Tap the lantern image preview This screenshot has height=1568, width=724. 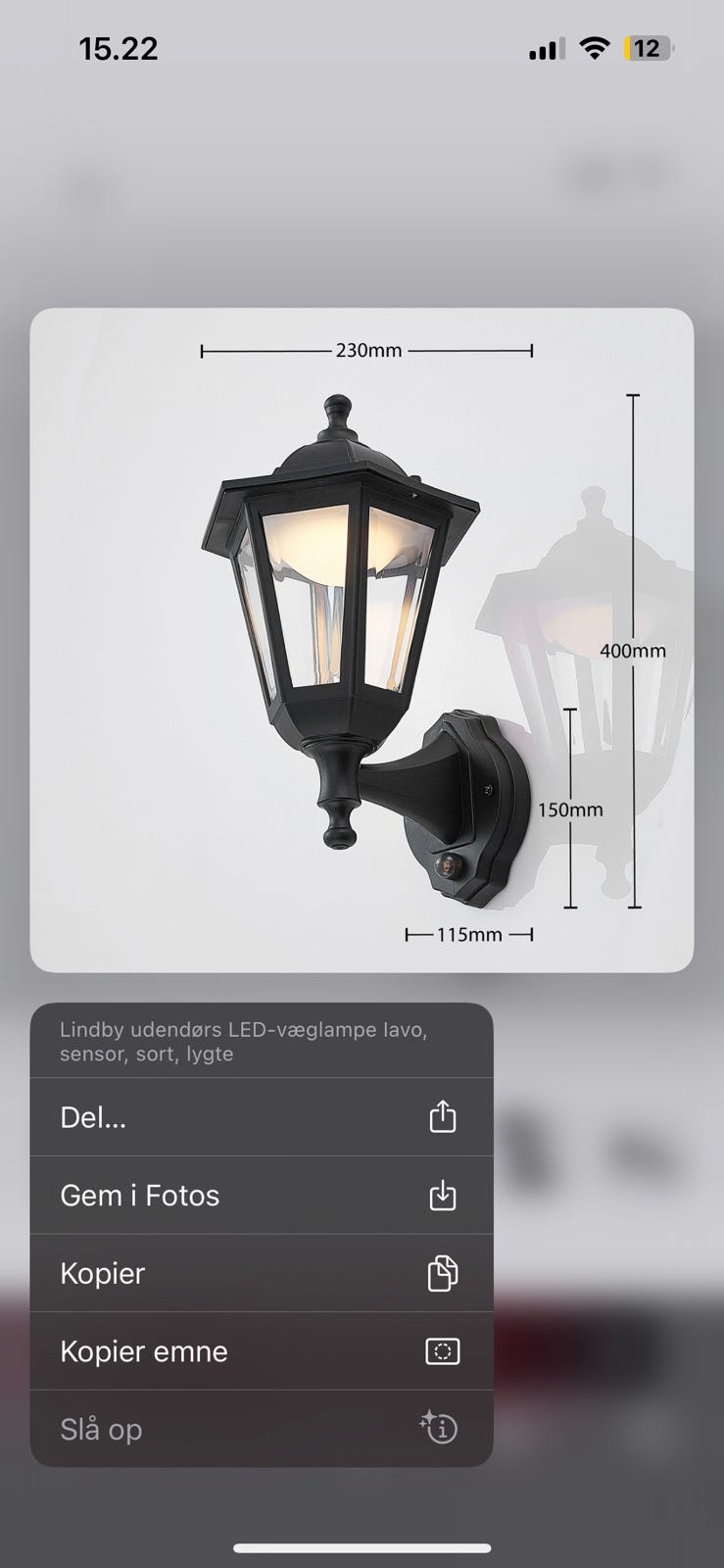click(x=343, y=608)
